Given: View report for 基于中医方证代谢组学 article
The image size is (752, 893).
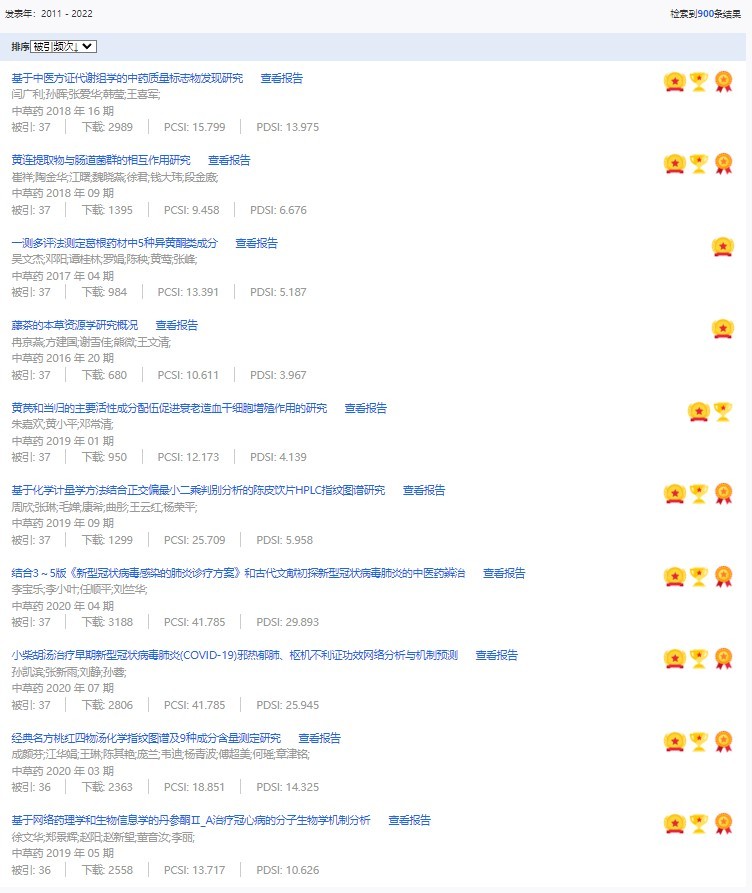Looking at the screenshot, I should tap(281, 78).
